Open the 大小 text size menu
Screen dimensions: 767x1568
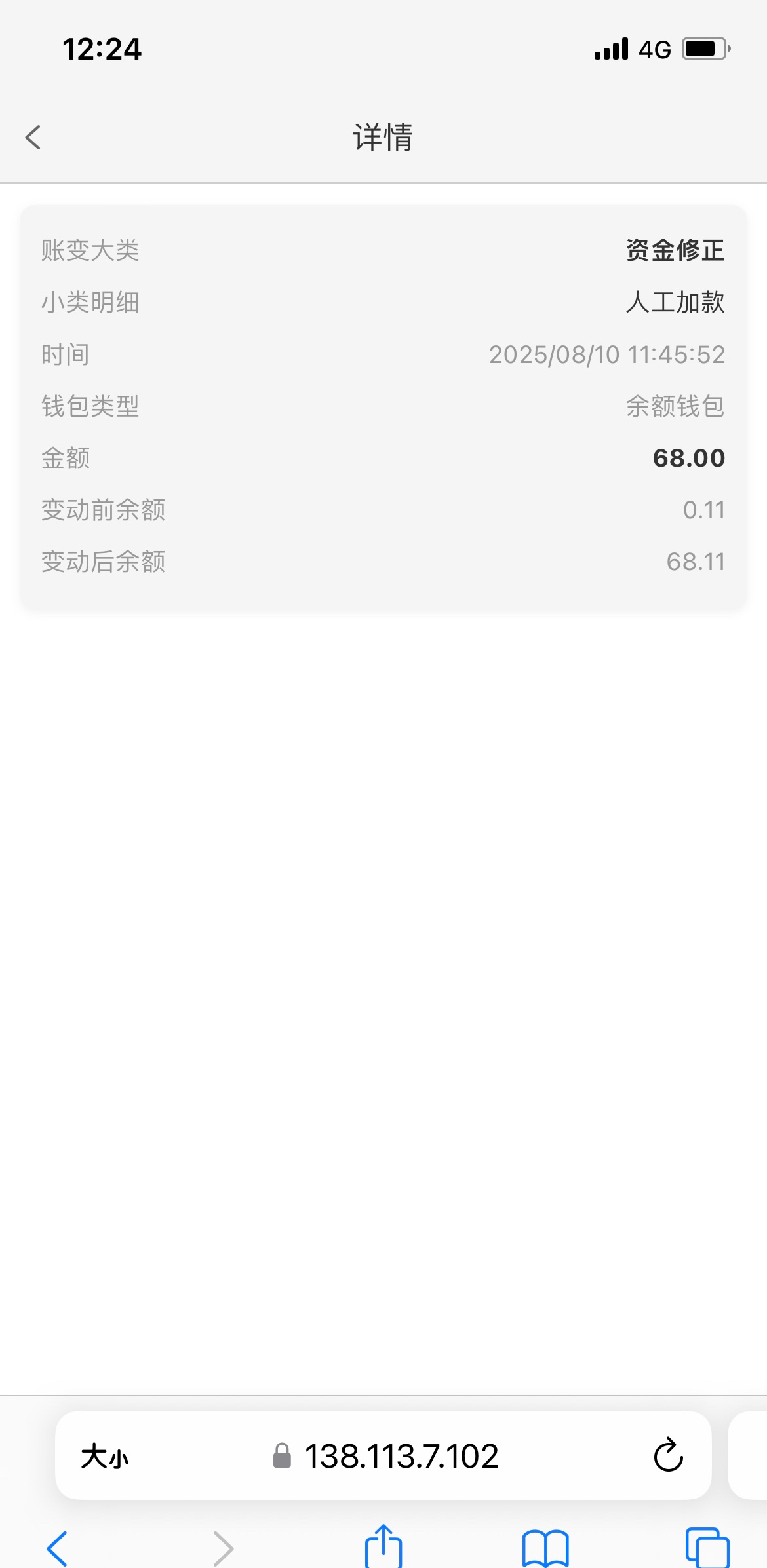pos(105,1457)
